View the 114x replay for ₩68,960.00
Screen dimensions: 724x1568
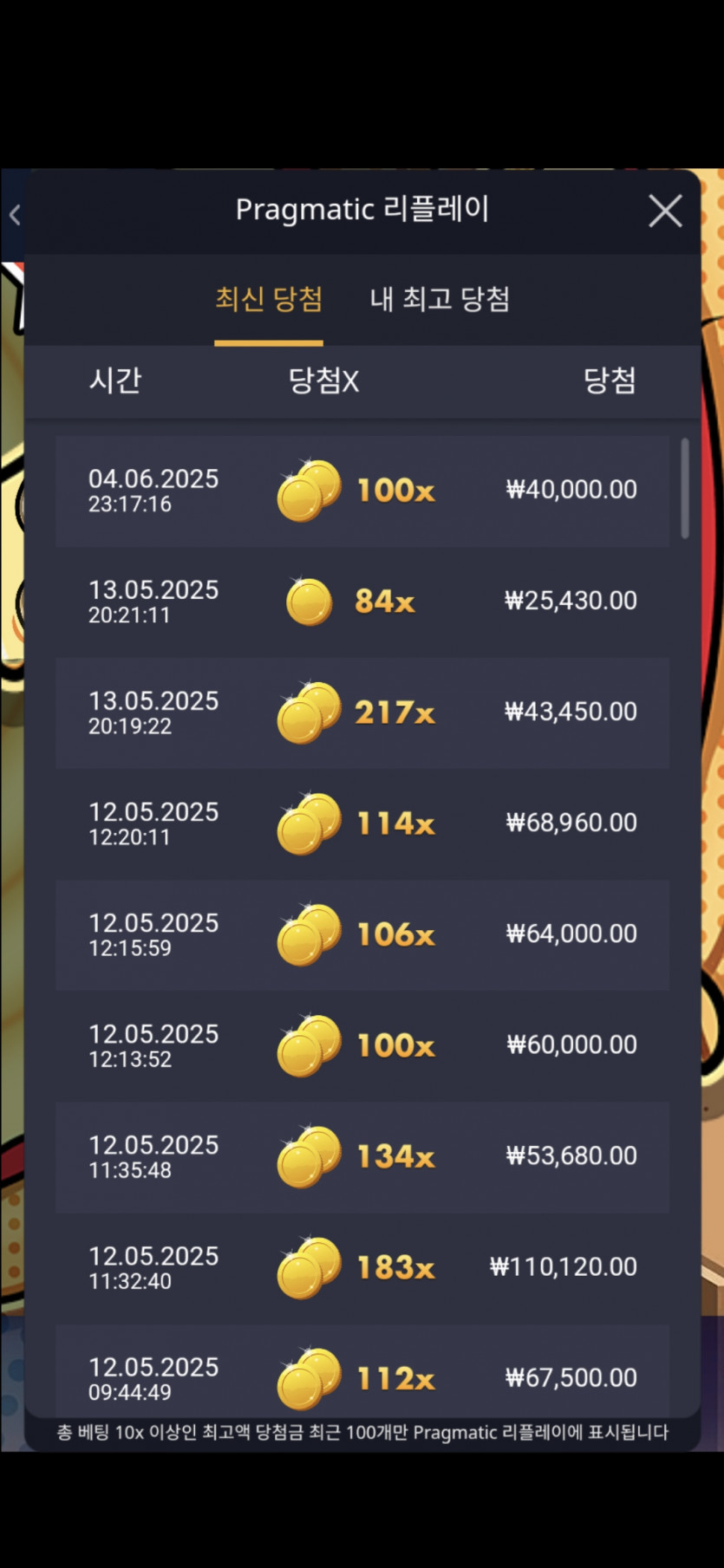click(362, 823)
